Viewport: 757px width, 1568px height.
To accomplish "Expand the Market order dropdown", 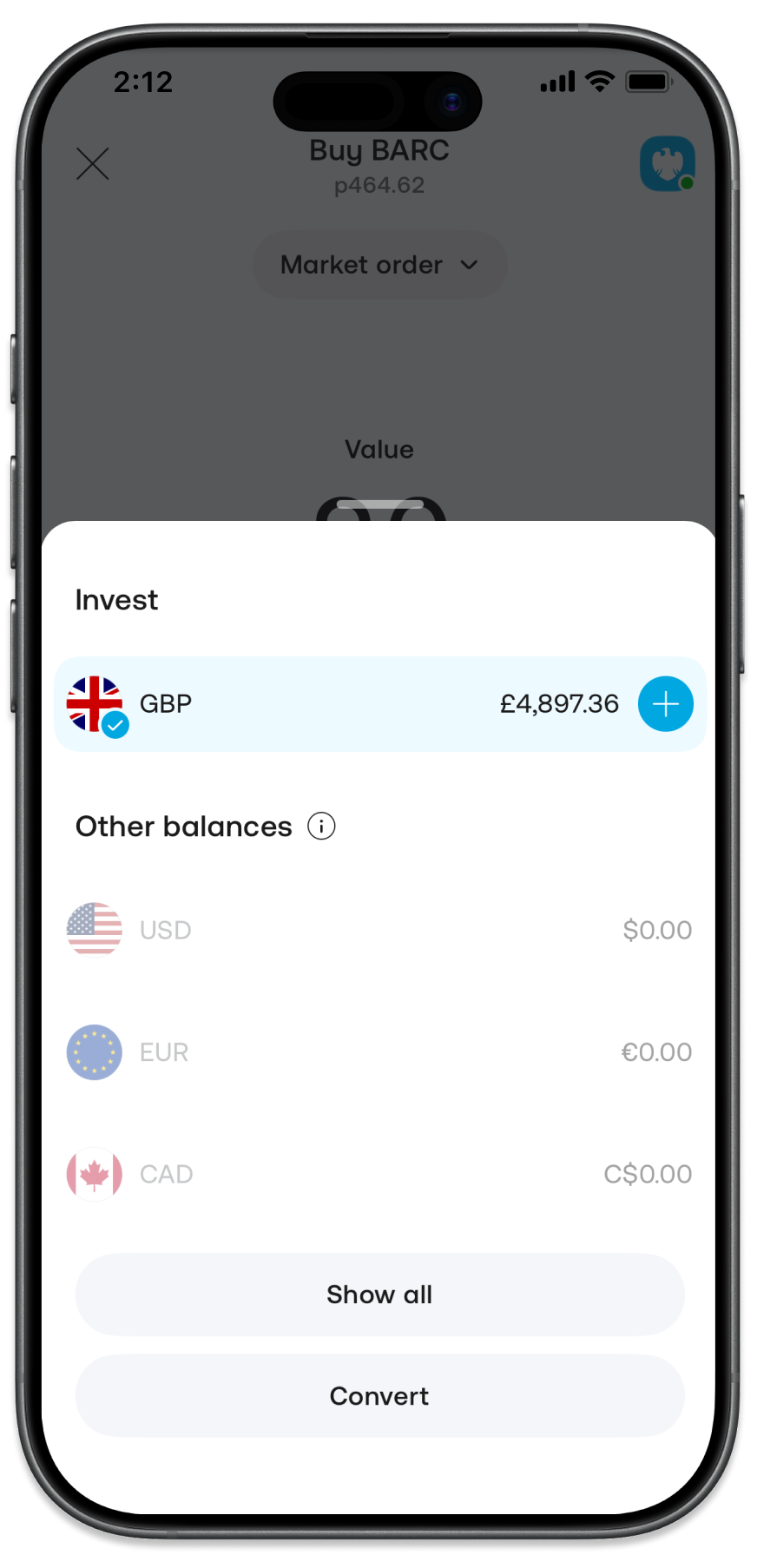I will (379, 265).
